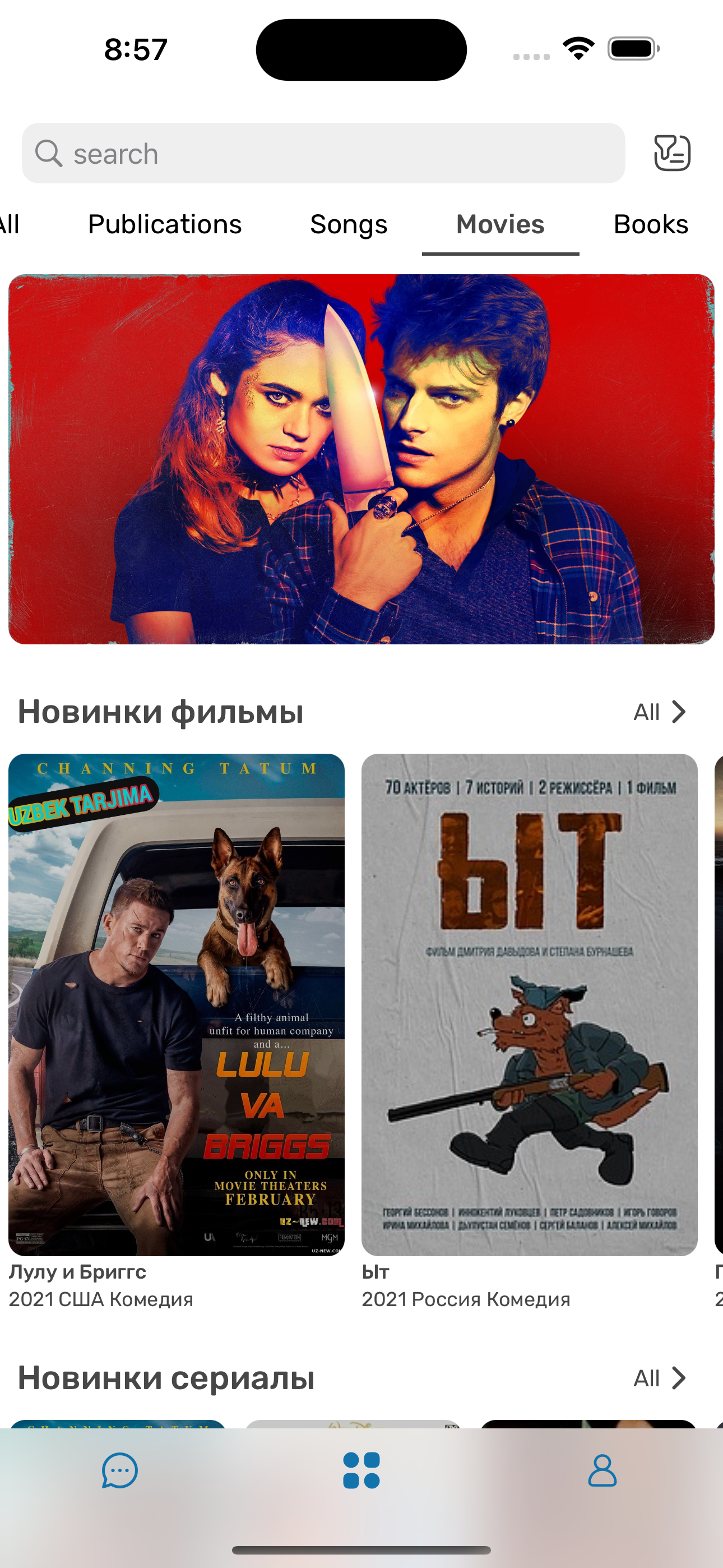The image size is (723, 1568).
Task: Switch to the Publications tab
Action: tap(165, 225)
